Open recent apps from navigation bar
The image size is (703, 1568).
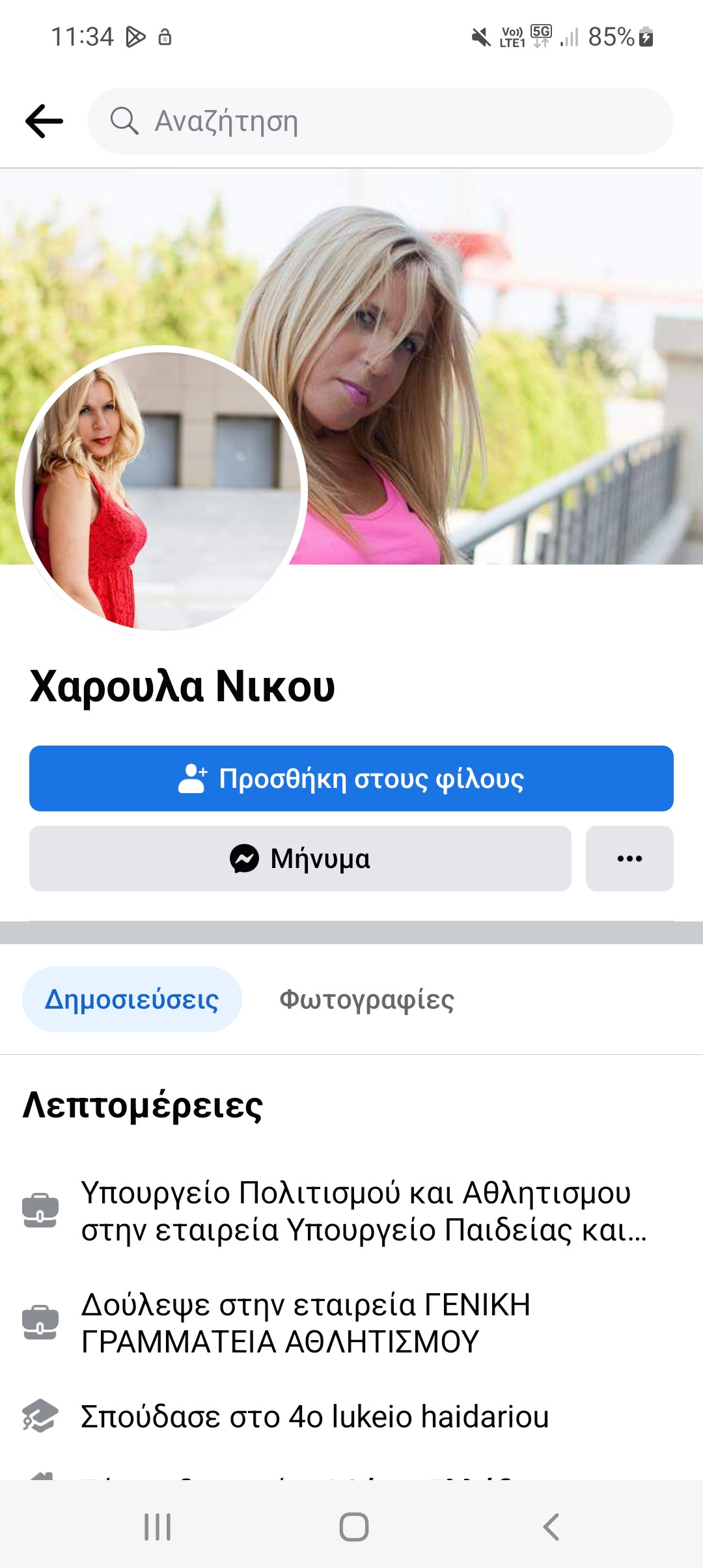pos(158,1526)
